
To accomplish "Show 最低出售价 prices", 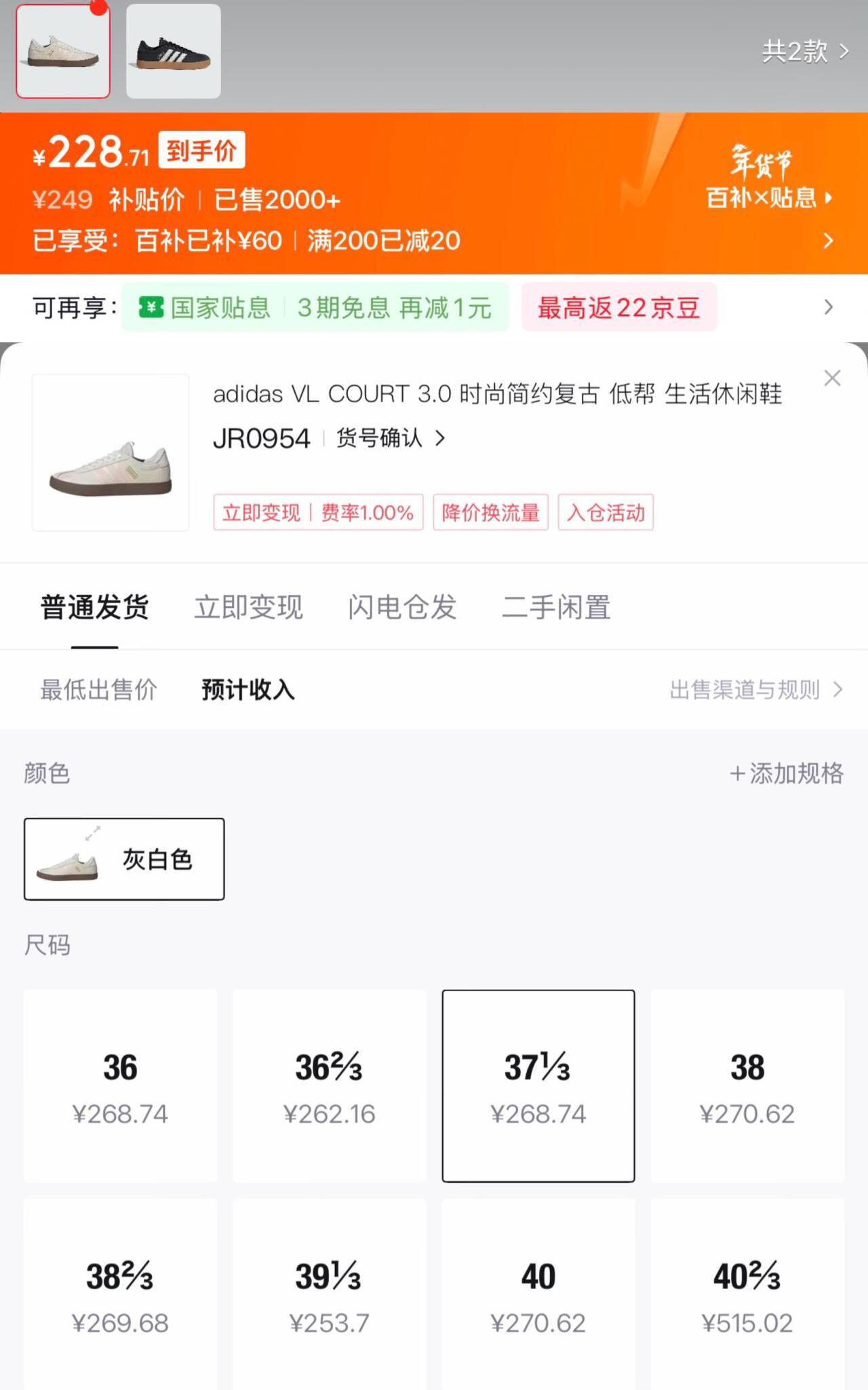I will point(99,690).
